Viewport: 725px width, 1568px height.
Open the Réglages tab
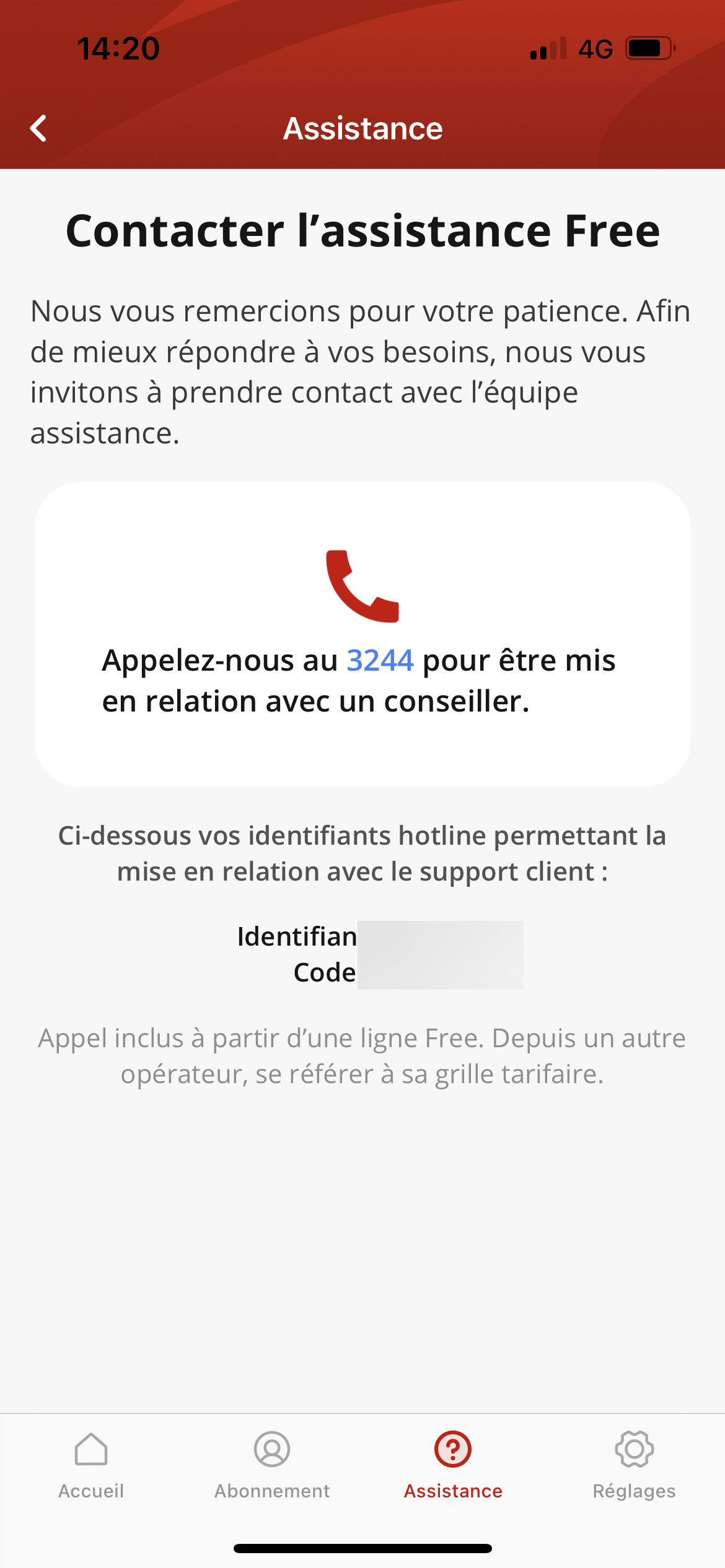click(634, 1464)
